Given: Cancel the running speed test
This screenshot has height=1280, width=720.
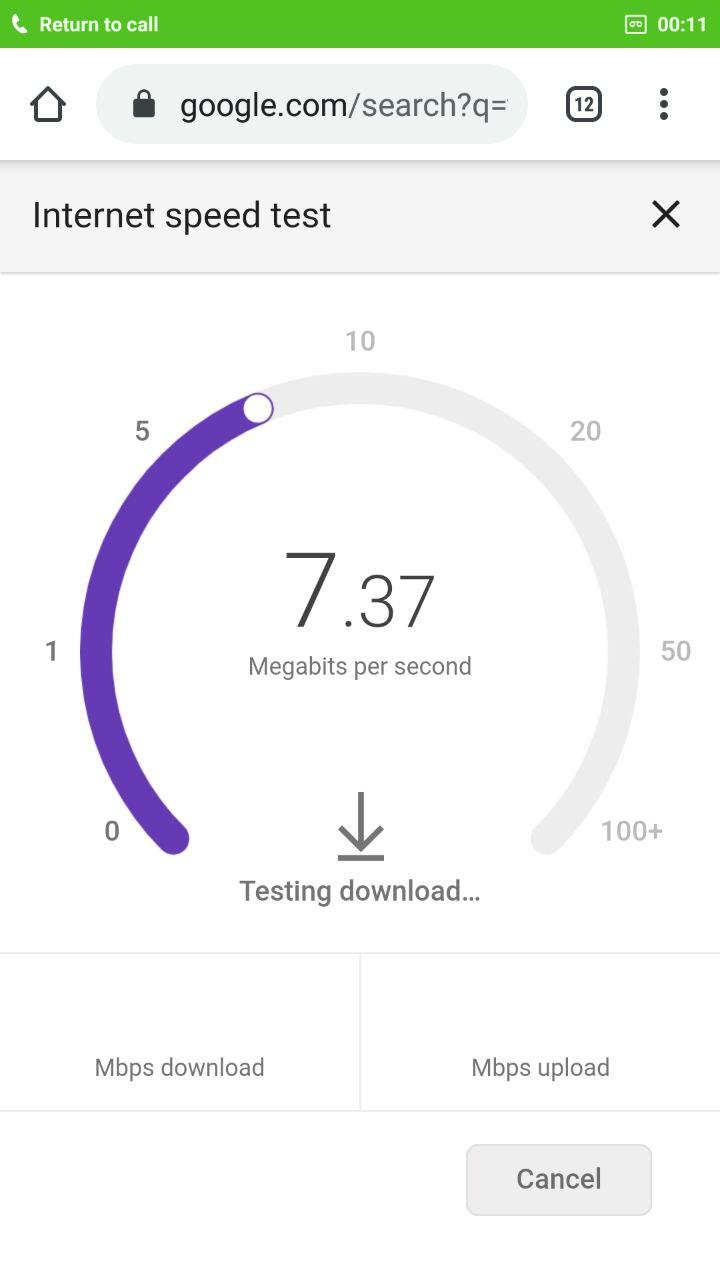Looking at the screenshot, I should point(558,1179).
